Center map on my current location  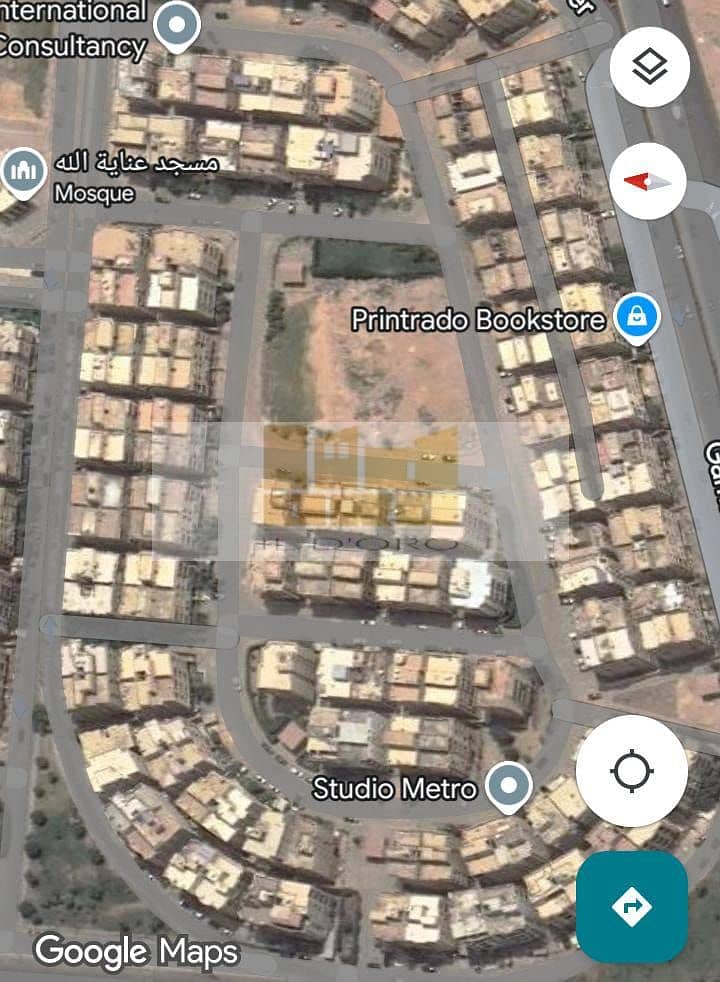click(631, 771)
